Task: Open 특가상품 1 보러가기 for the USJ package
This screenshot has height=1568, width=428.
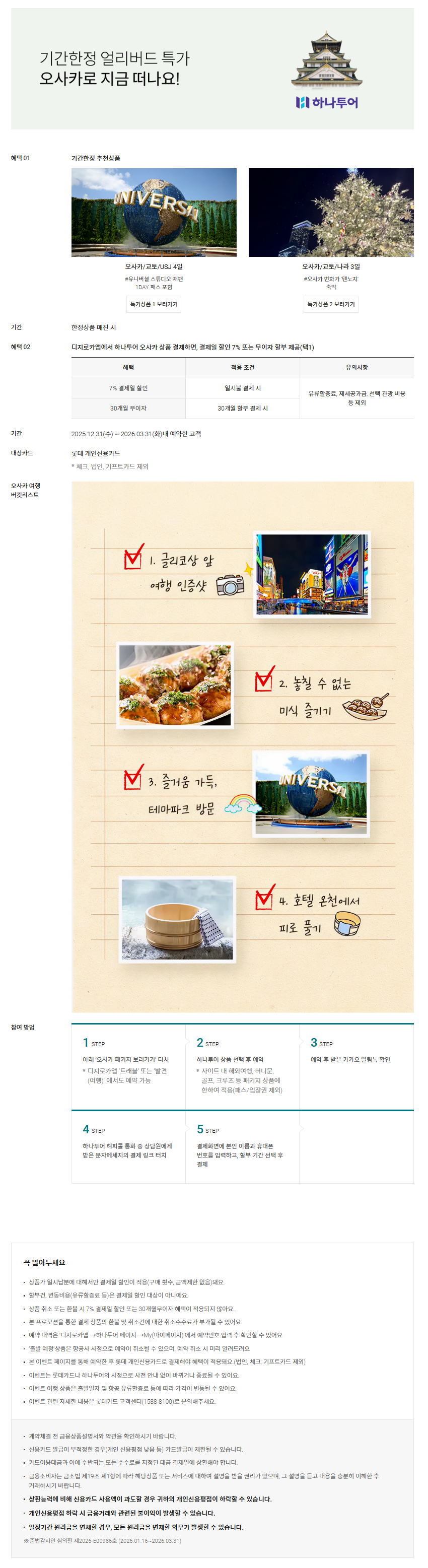Action: [x=154, y=304]
